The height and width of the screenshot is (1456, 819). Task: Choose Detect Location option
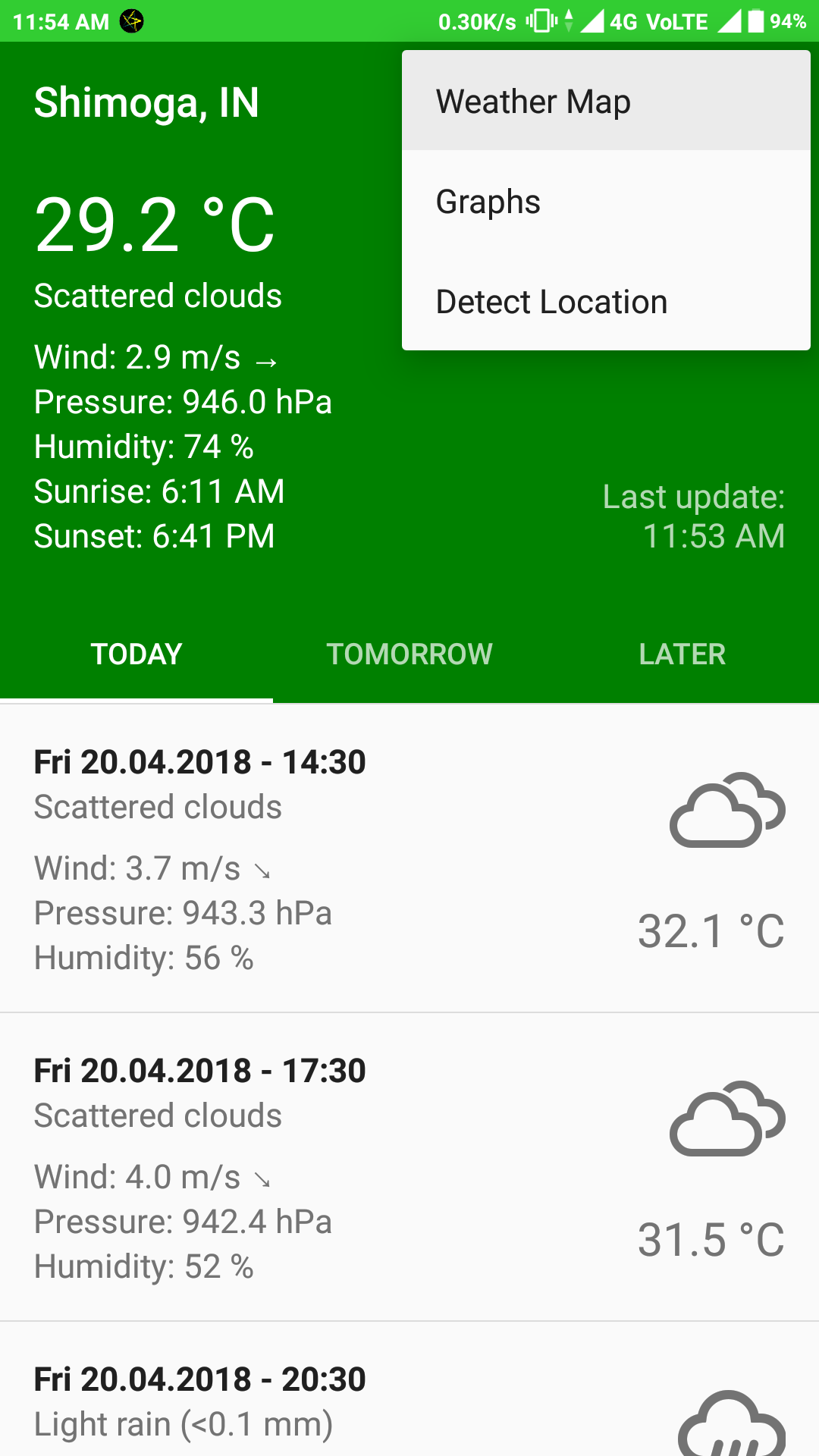tap(605, 302)
